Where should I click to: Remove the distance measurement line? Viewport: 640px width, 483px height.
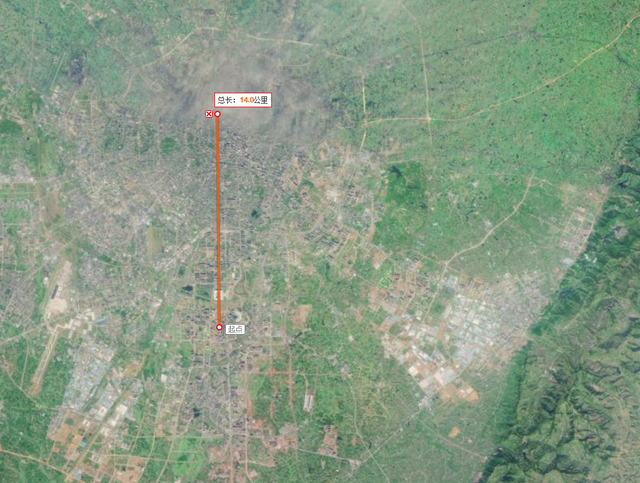tap(208, 115)
